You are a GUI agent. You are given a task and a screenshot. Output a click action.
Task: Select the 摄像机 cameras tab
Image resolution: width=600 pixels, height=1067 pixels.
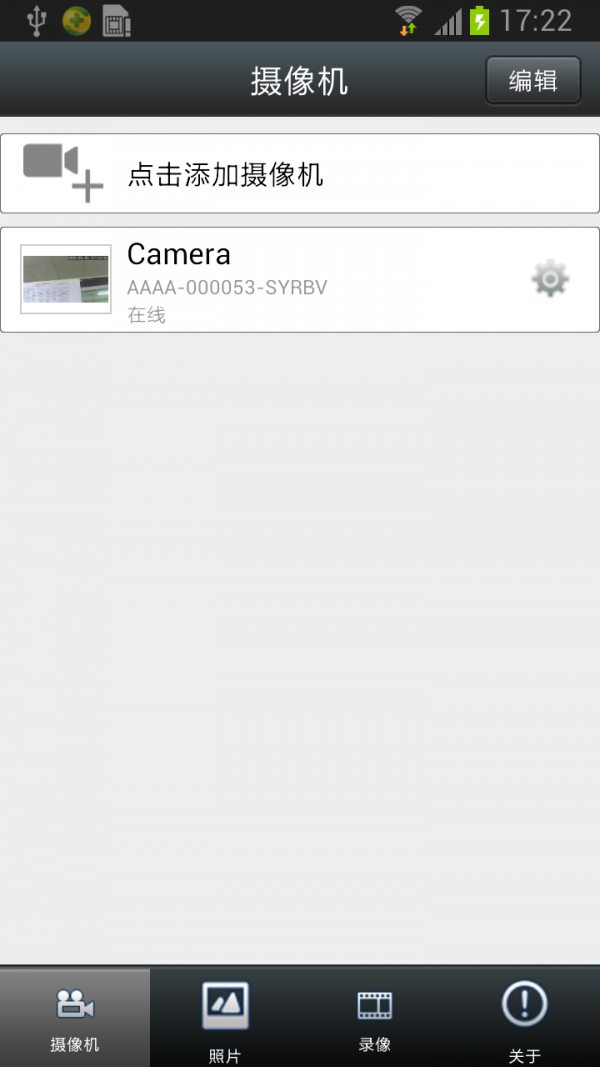point(75,1017)
